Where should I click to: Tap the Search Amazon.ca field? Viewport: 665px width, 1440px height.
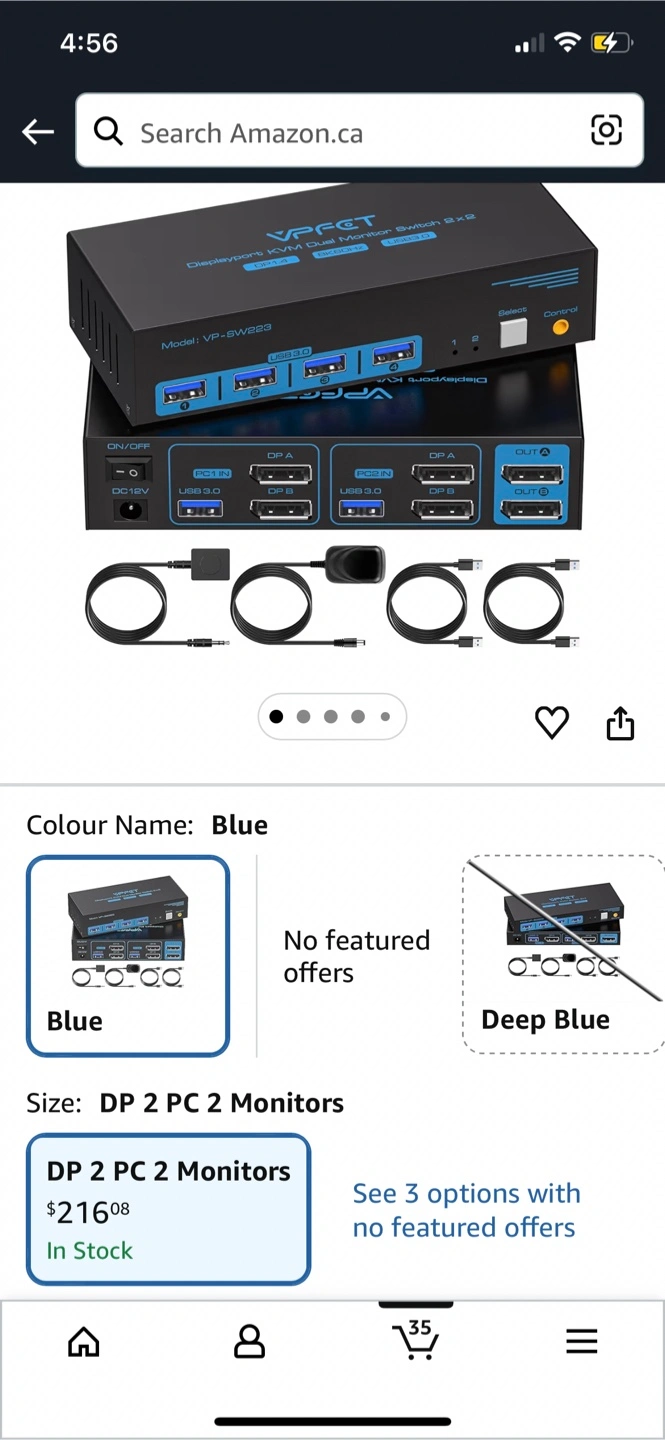coord(340,132)
